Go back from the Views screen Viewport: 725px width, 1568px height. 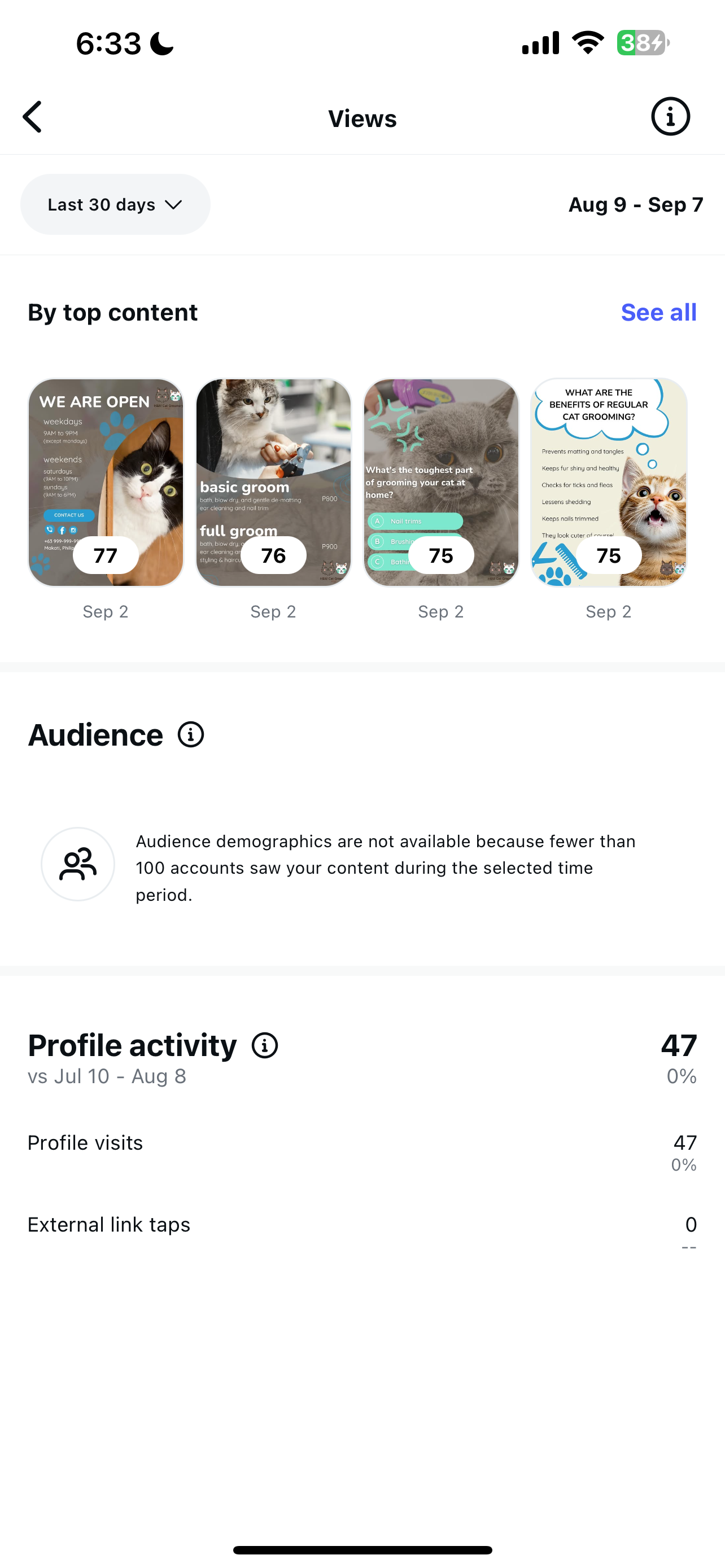coord(33,117)
